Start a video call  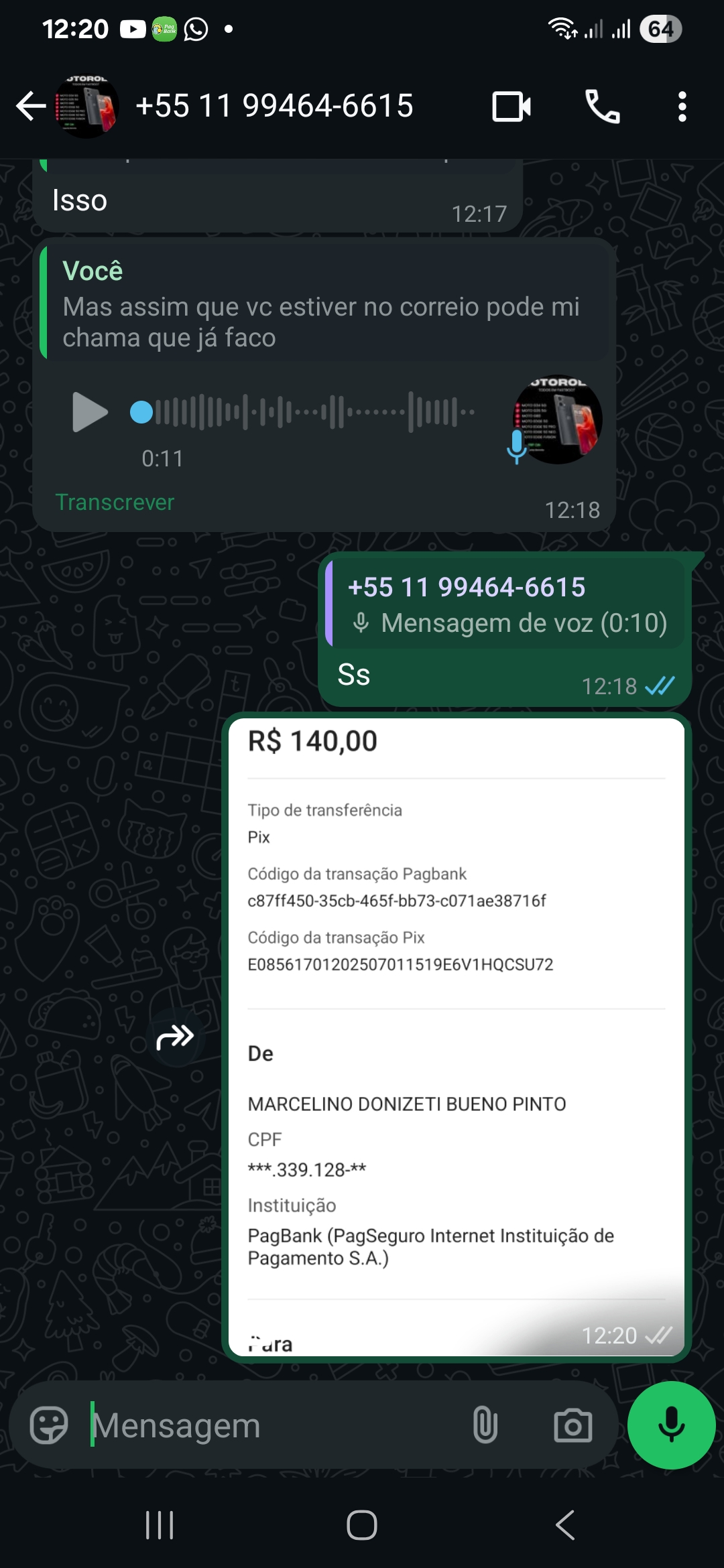pos(511,107)
